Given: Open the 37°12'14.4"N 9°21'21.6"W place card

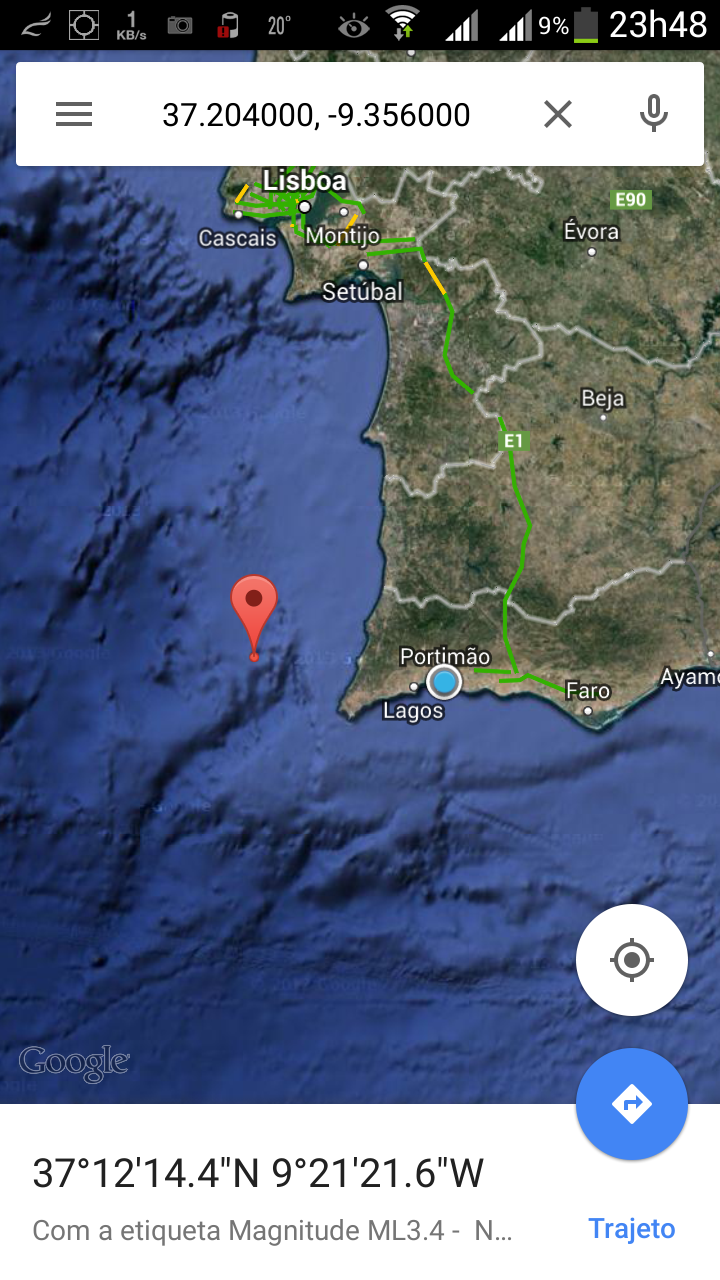Looking at the screenshot, I should [x=258, y=1173].
